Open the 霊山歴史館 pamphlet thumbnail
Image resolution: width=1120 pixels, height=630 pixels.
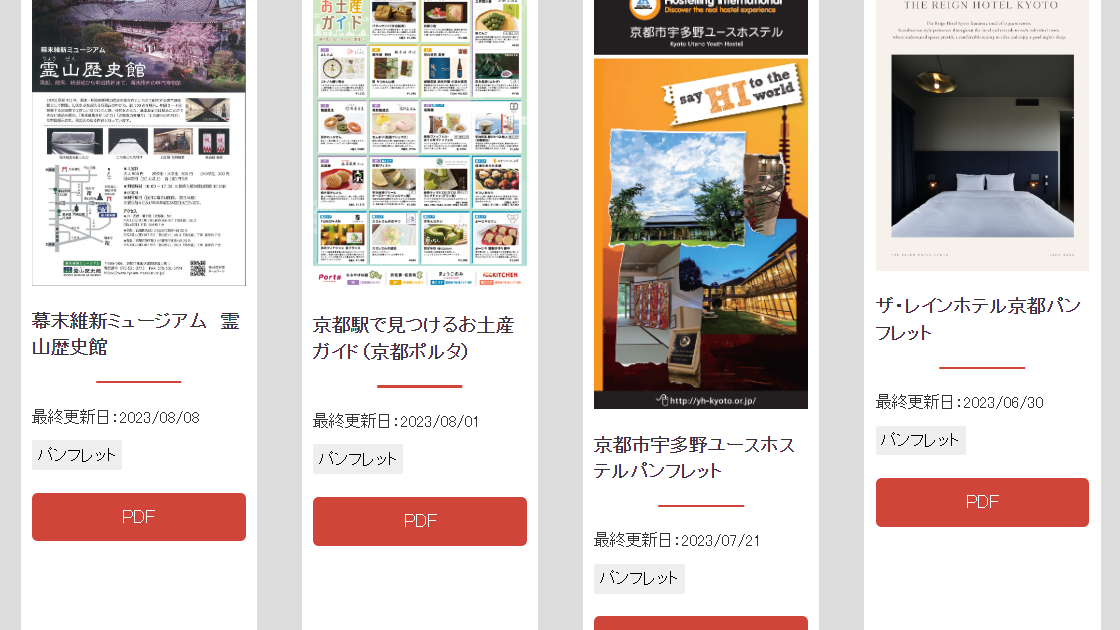tap(138, 142)
